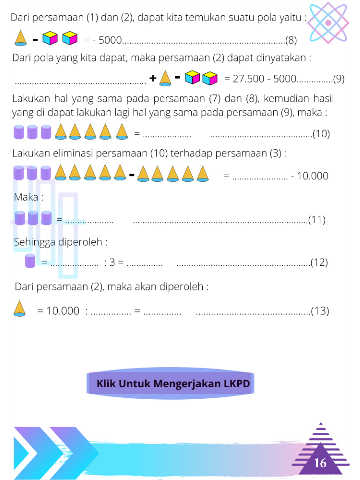Open the Klik Untuk Mengerjakan LKPD button
The height and width of the screenshot is (480, 360).
pos(170,383)
